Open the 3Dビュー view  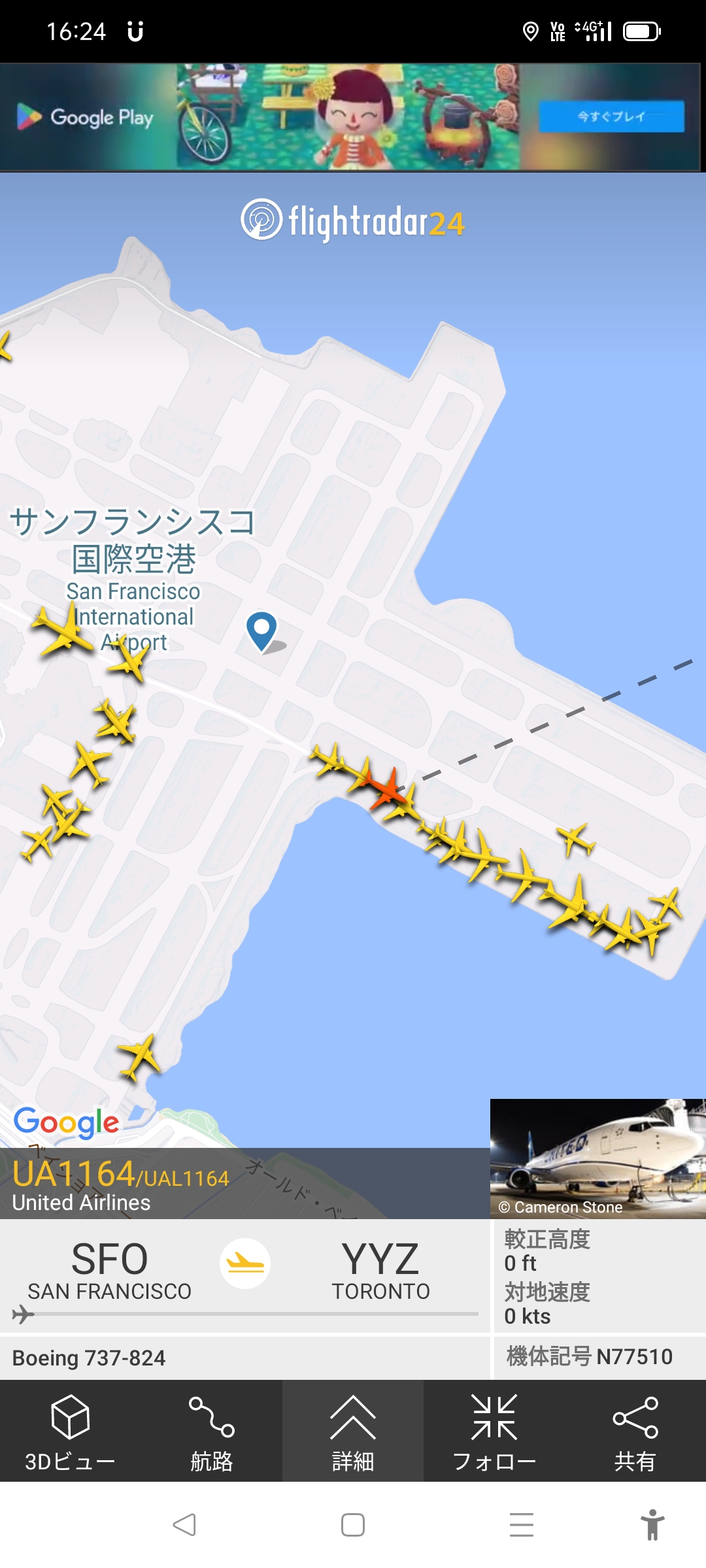coord(70,1431)
